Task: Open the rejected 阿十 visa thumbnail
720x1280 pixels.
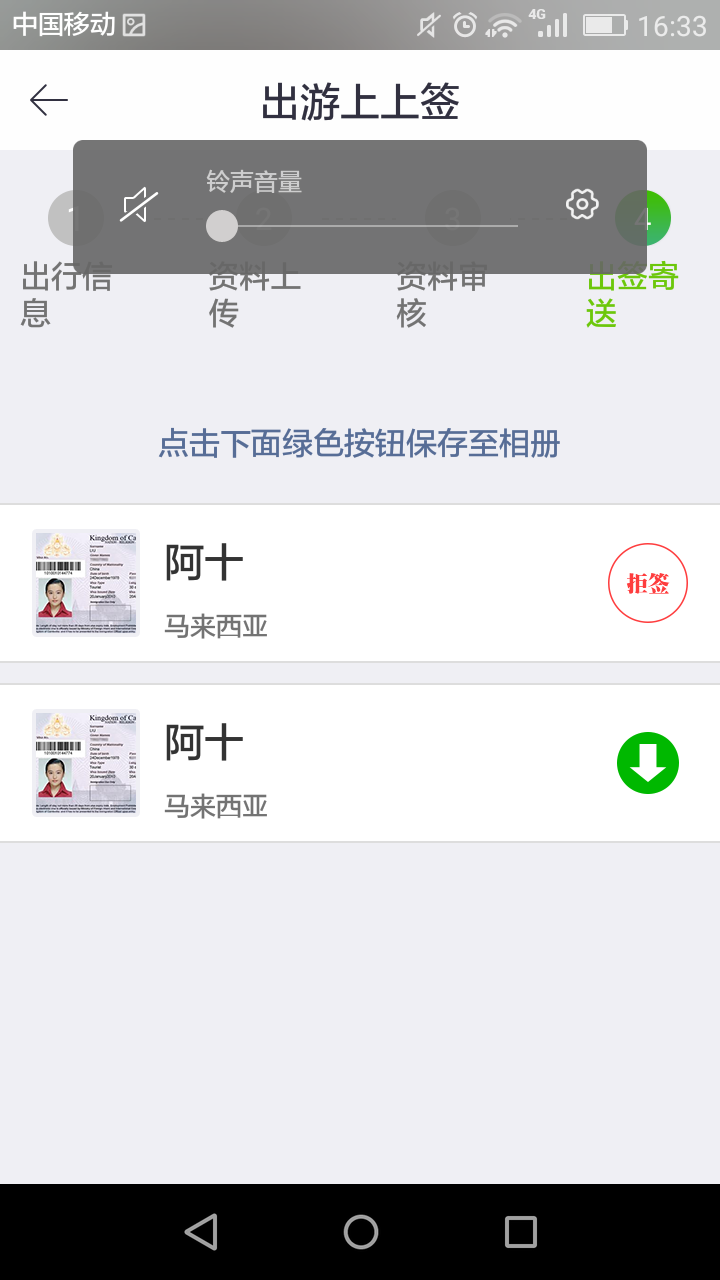Action: (86, 583)
